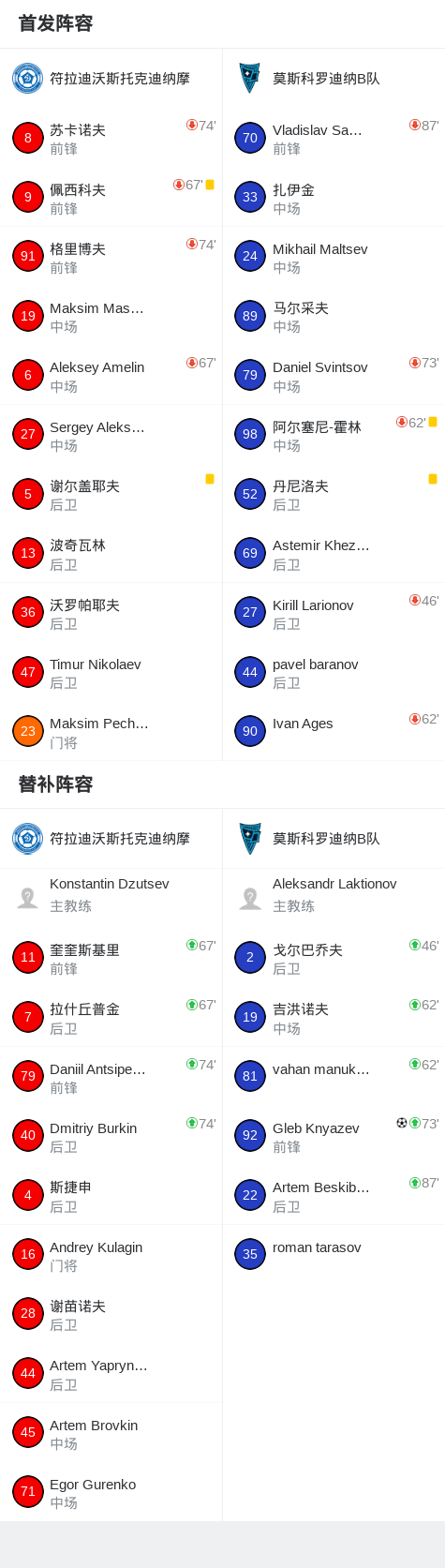Viewport: 445px width, 1568px height.
Task: View coach Aleksandr Laktionov's profile
Action: tap(334, 897)
